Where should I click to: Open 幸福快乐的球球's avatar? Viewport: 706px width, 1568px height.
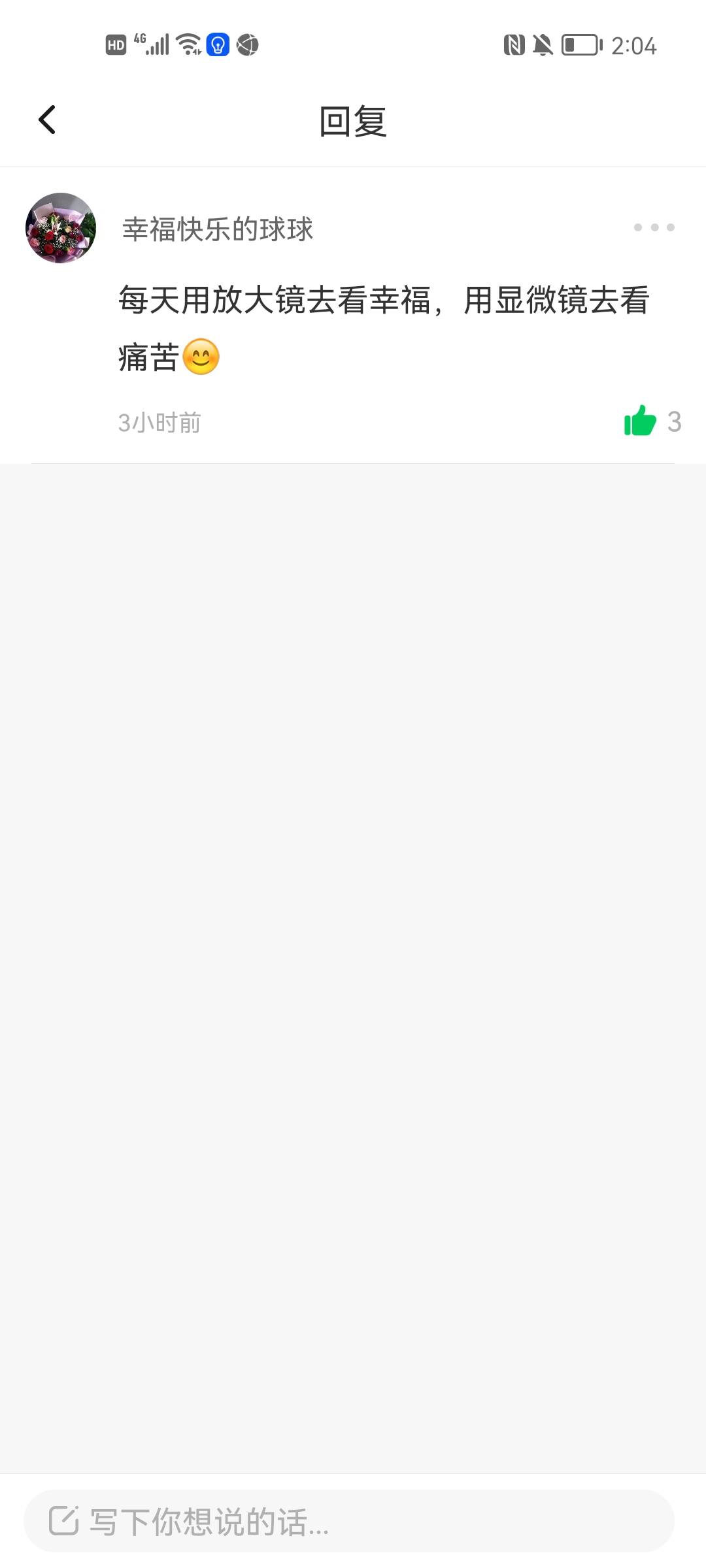[61, 228]
